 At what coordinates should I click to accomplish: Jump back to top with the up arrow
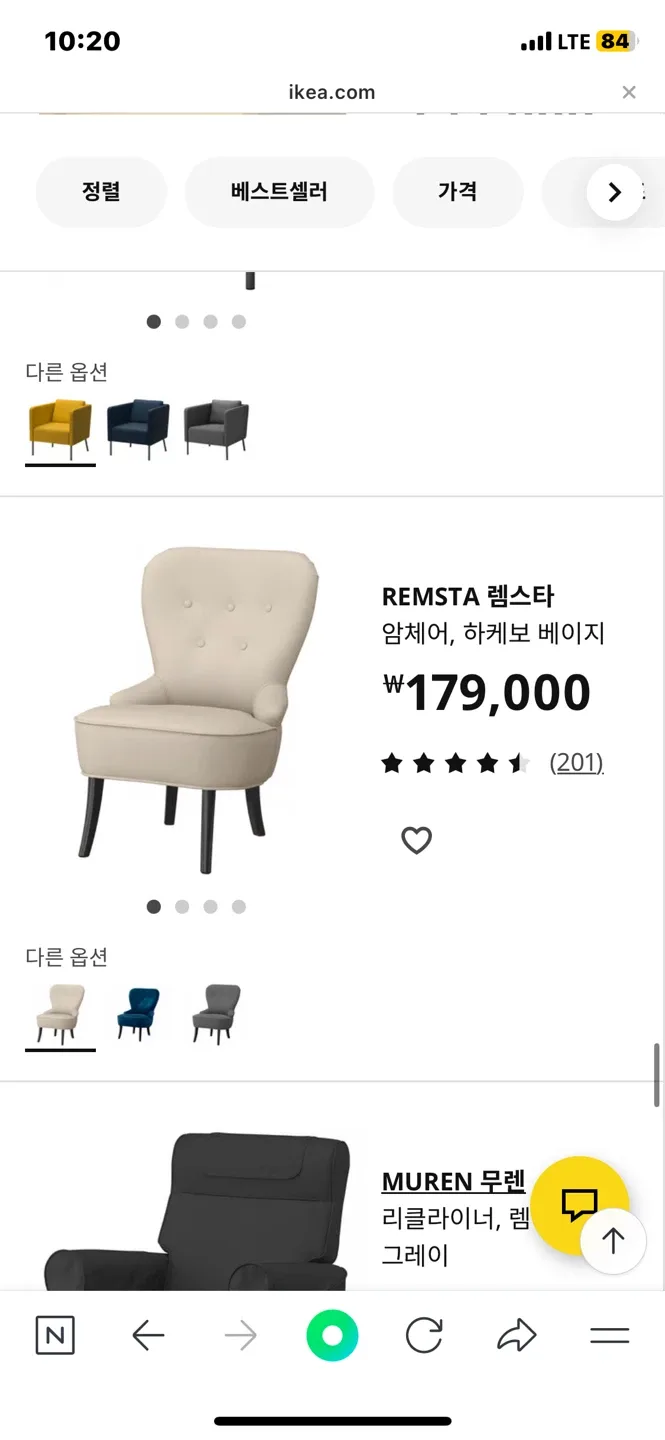coord(612,1241)
